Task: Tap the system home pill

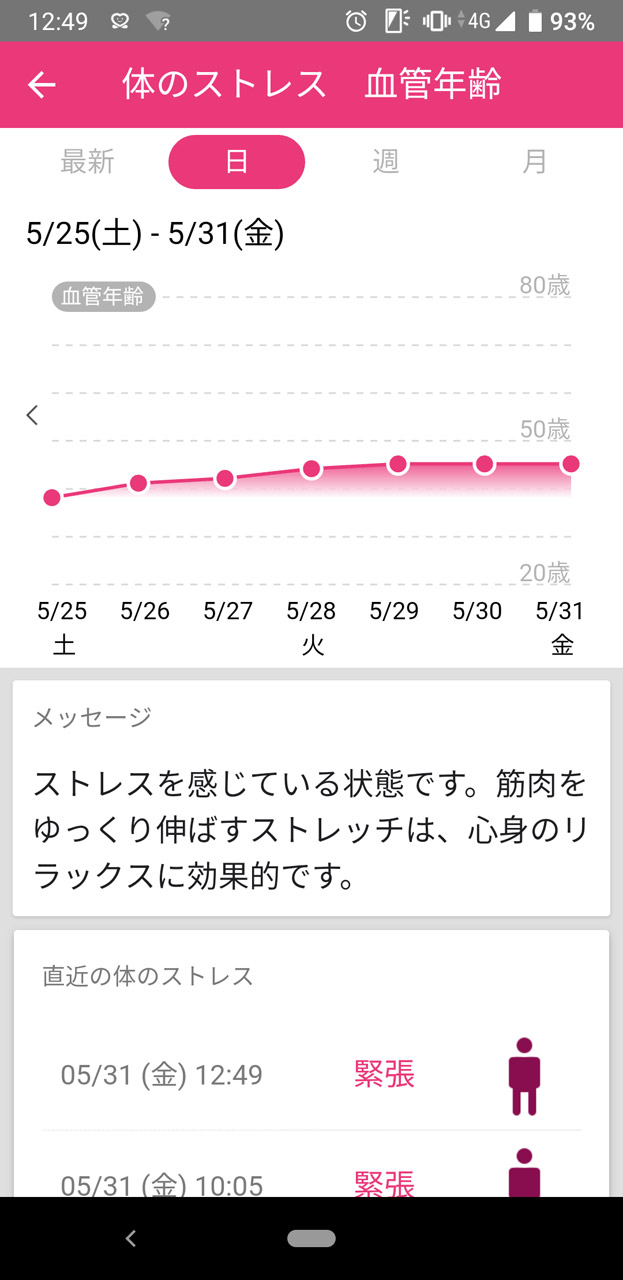Action: pyautogui.click(x=311, y=1238)
